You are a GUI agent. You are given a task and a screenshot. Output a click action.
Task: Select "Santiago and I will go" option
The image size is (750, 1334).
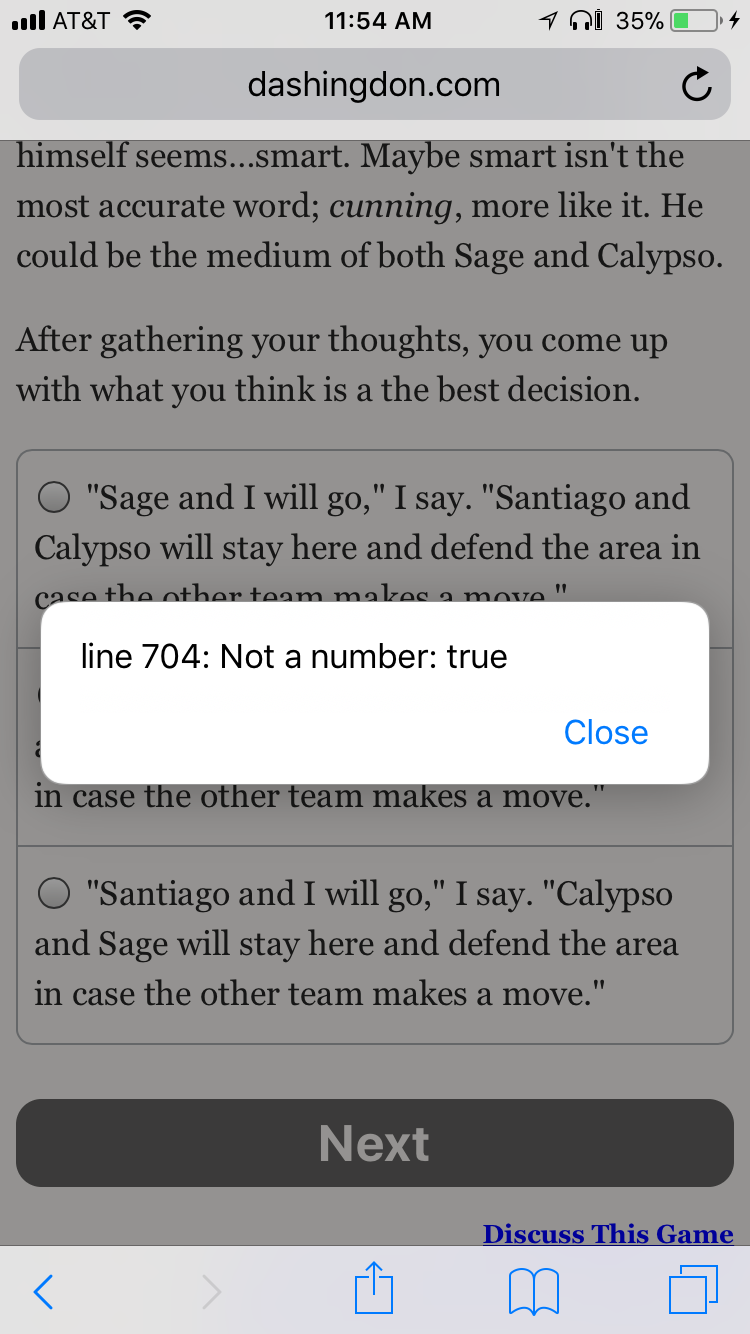coord(53,893)
